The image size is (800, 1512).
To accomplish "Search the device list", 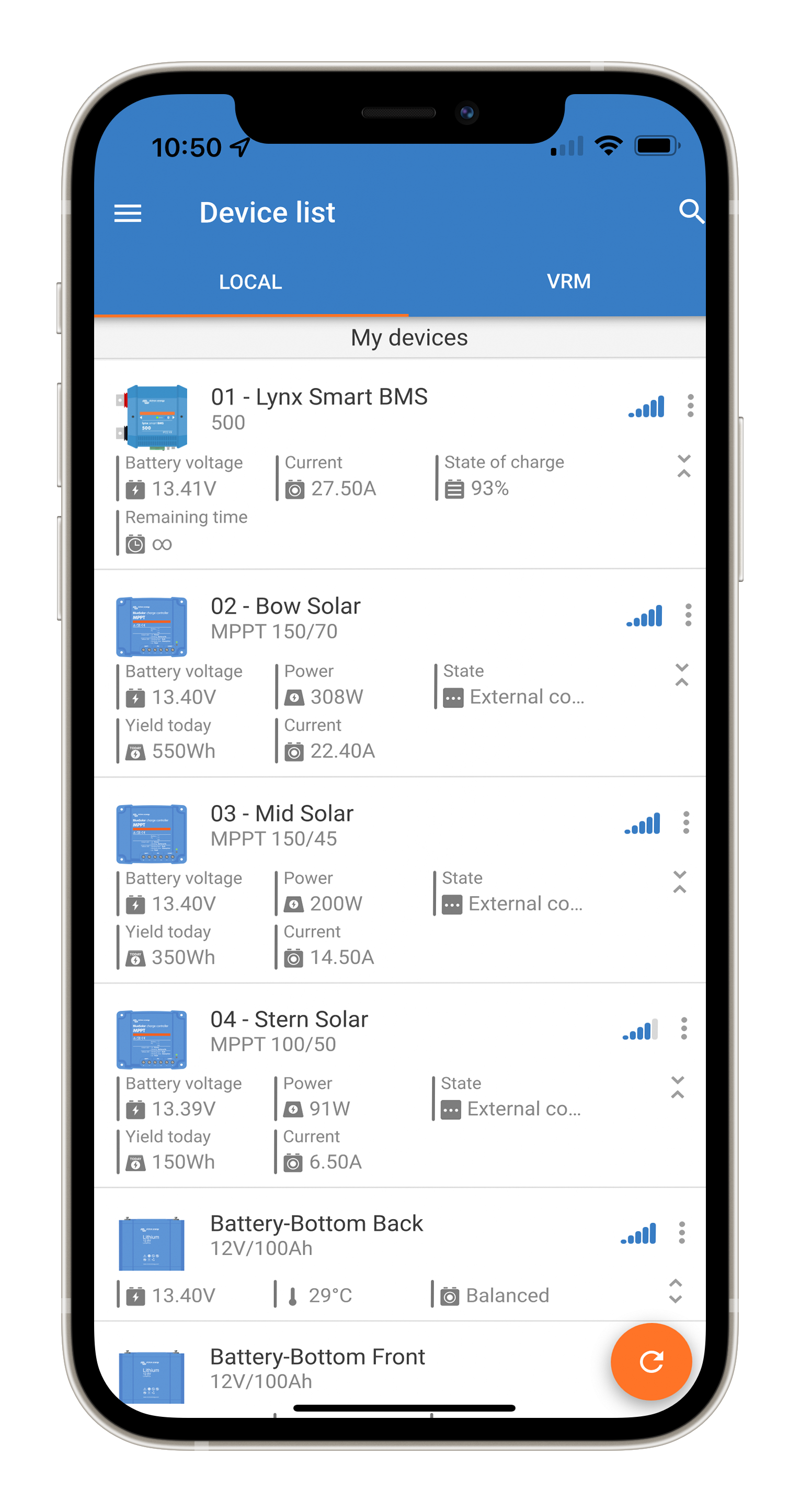I will (x=691, y=211).
